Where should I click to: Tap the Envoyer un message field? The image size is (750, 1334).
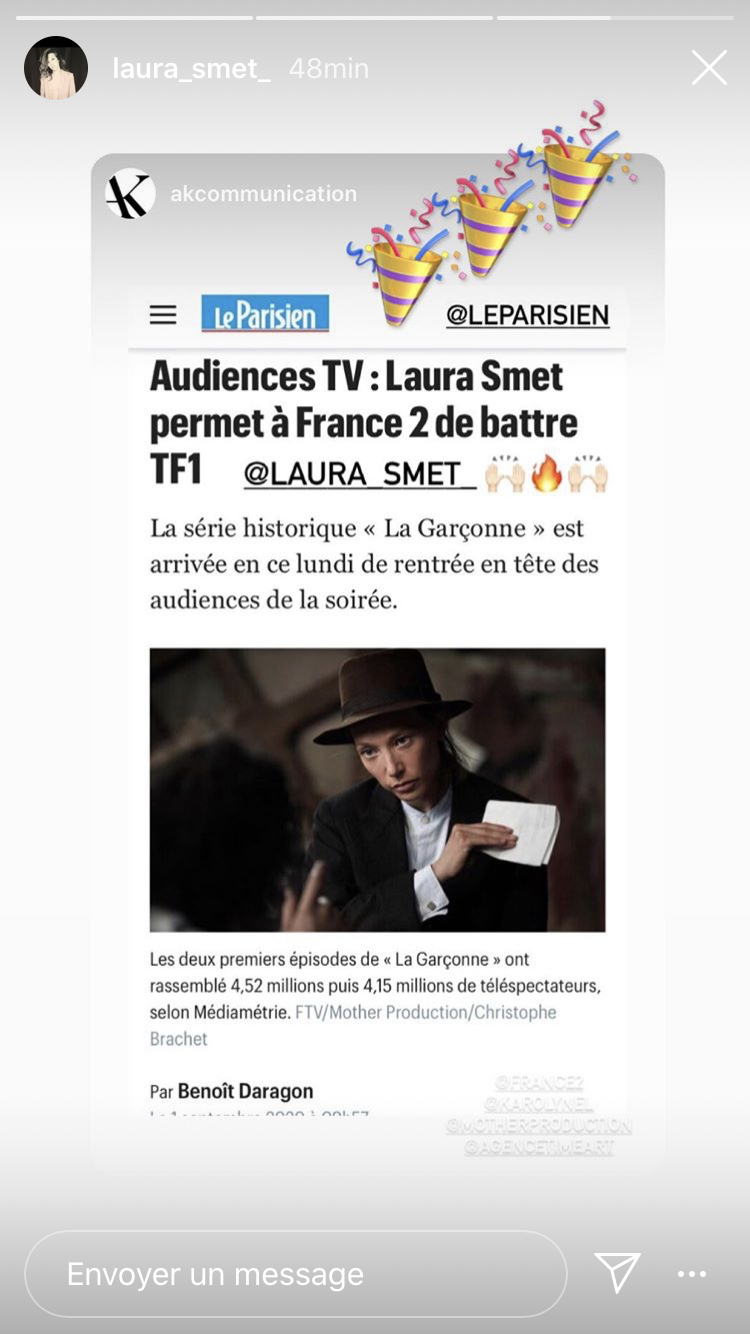(x=296, y=1273)
